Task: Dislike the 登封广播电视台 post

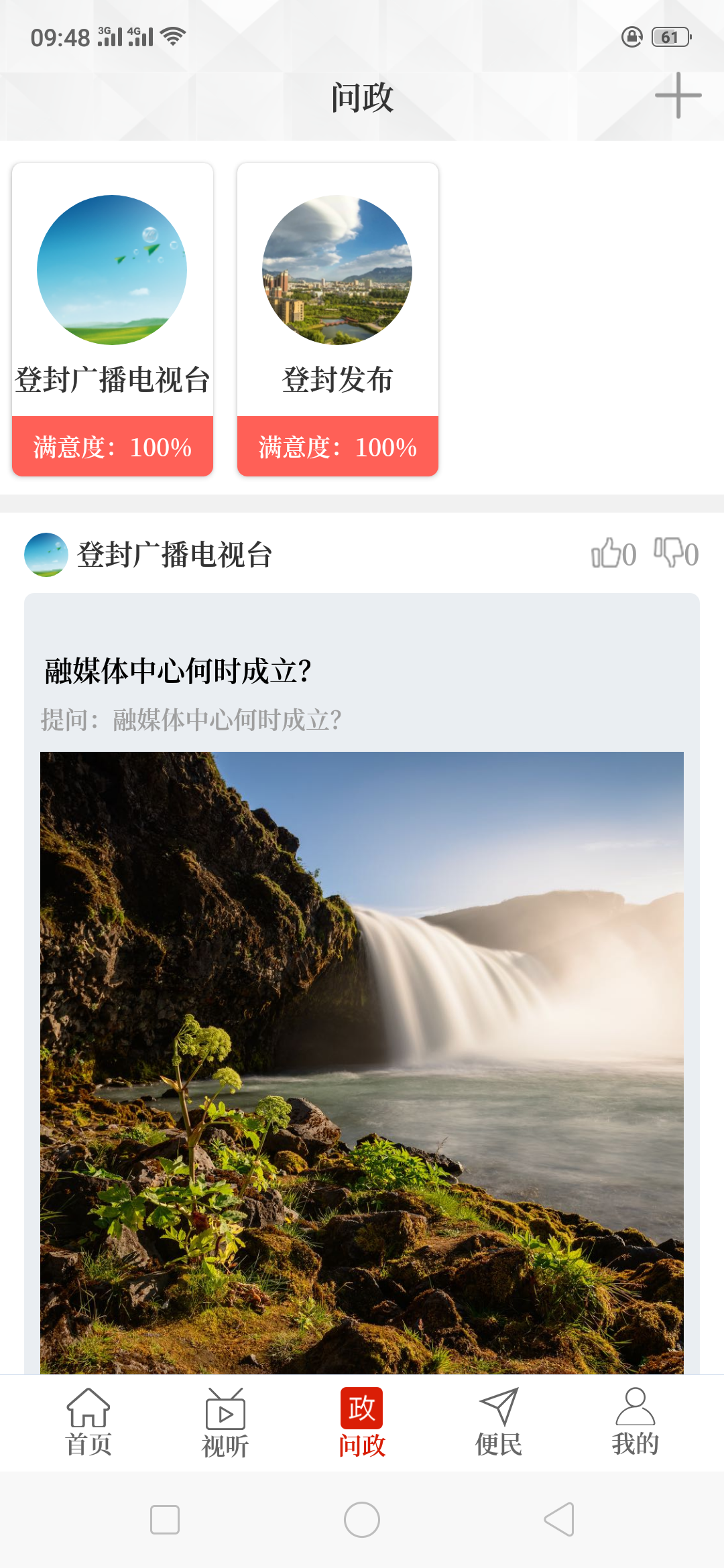Action: 668,553
